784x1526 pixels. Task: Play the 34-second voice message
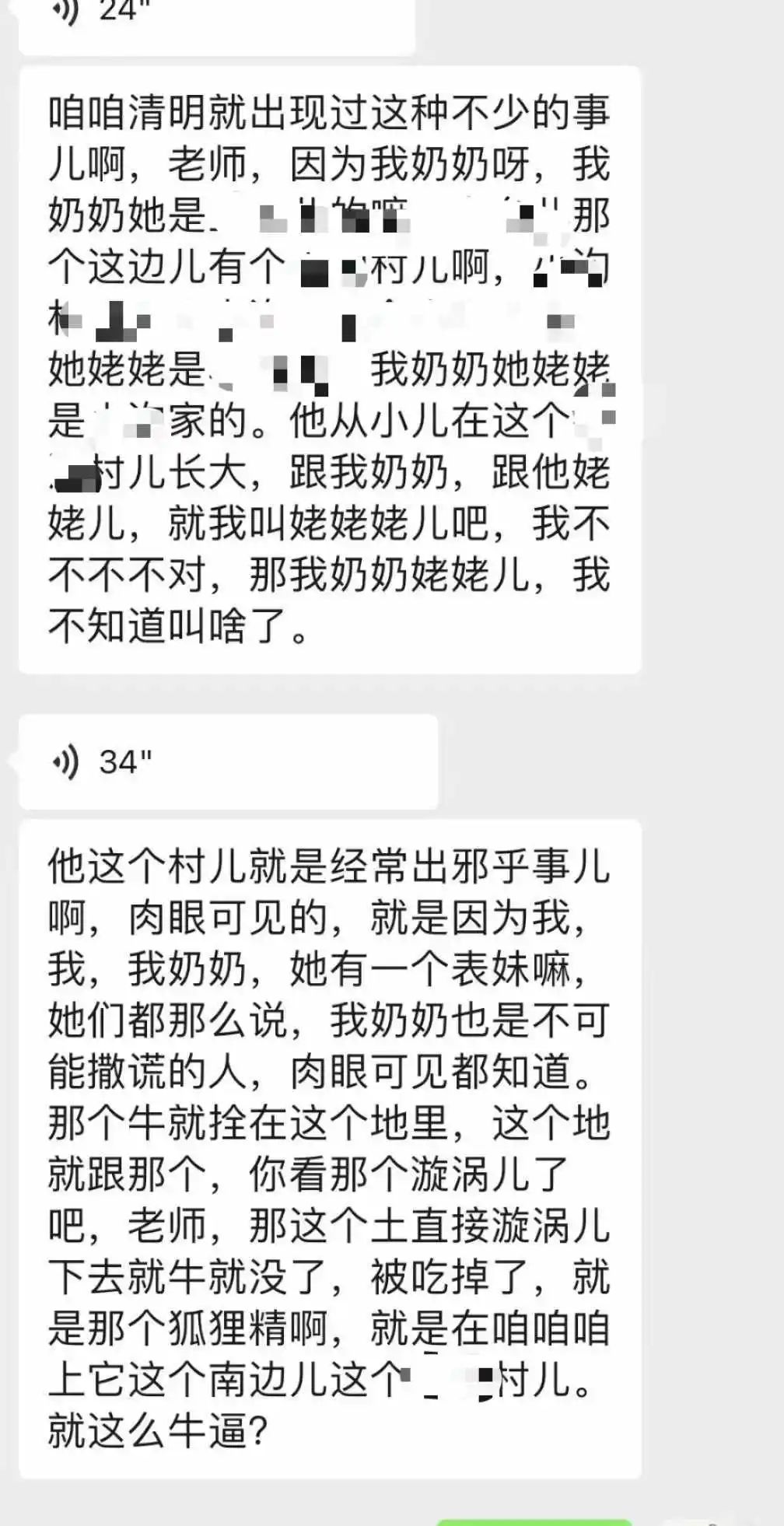tap(227, 761)
